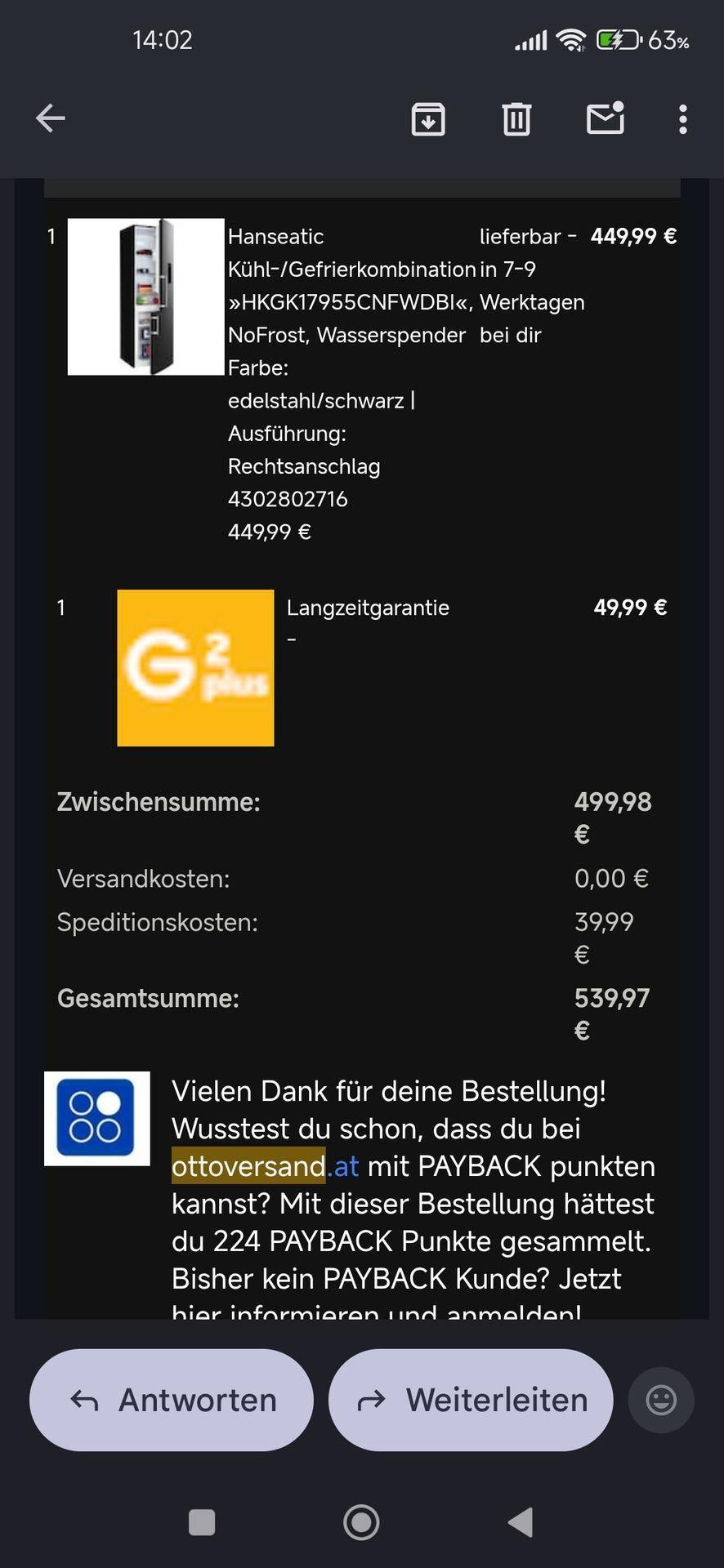Mark the email as unread
Image resolution: width=724 pixels, height=1568 pixels.
(x=606, y=118)
